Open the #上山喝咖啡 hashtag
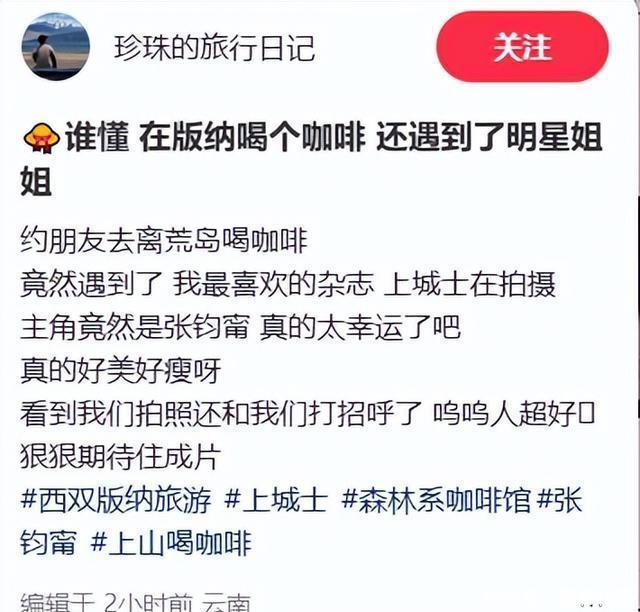Image resolution: width=640 pixels, height=612 pixels. tap(171, 543)
